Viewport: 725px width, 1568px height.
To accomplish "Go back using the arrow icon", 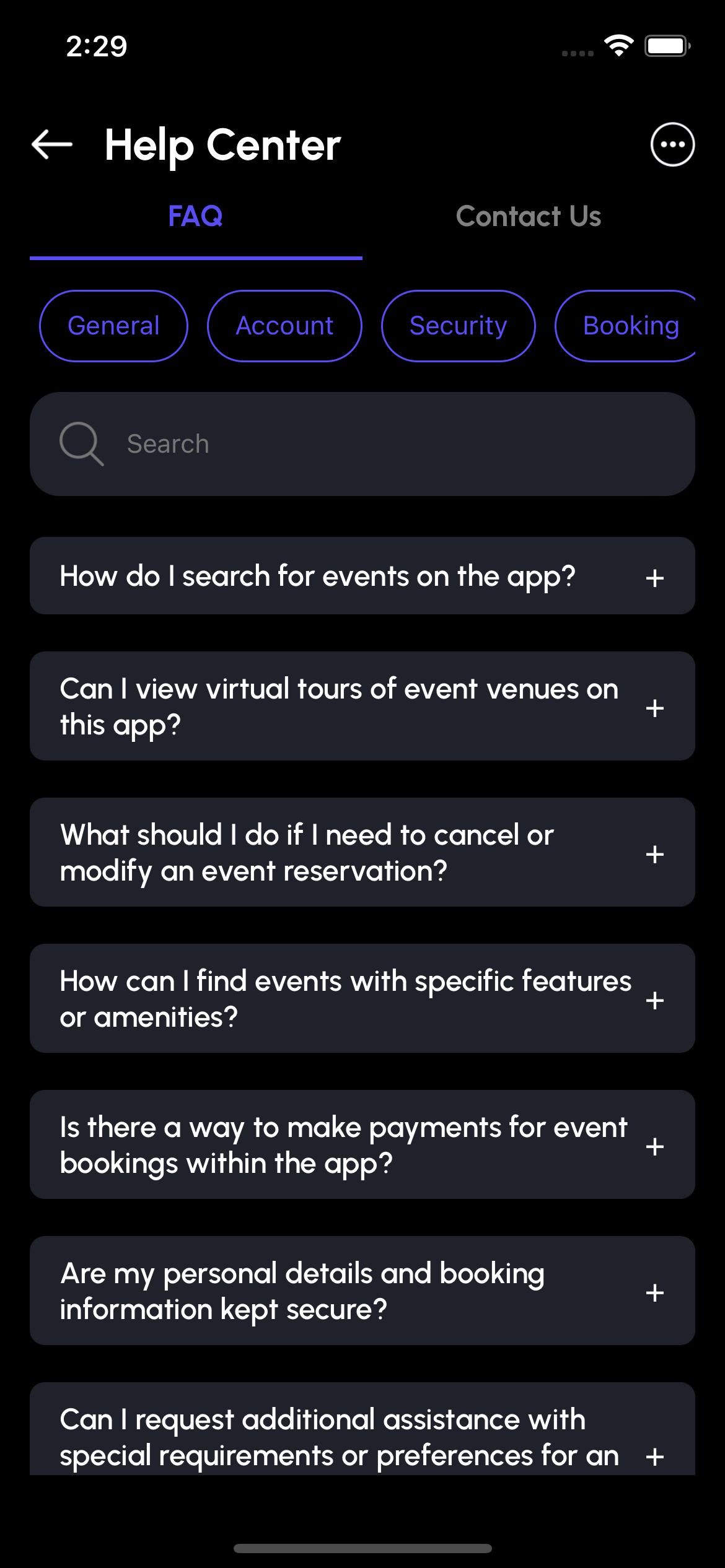I will [52, 145].
